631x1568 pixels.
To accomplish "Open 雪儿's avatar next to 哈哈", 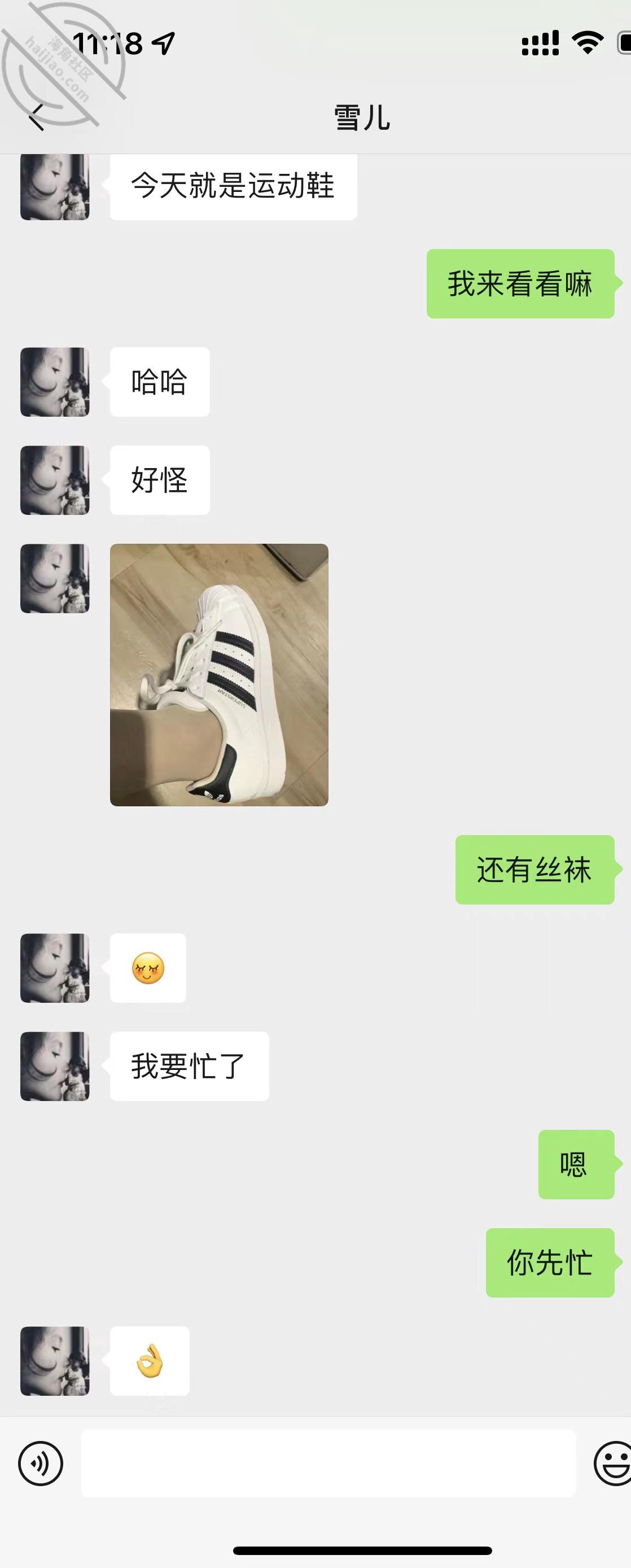I will pyautogui.click(x=55, y=382).
